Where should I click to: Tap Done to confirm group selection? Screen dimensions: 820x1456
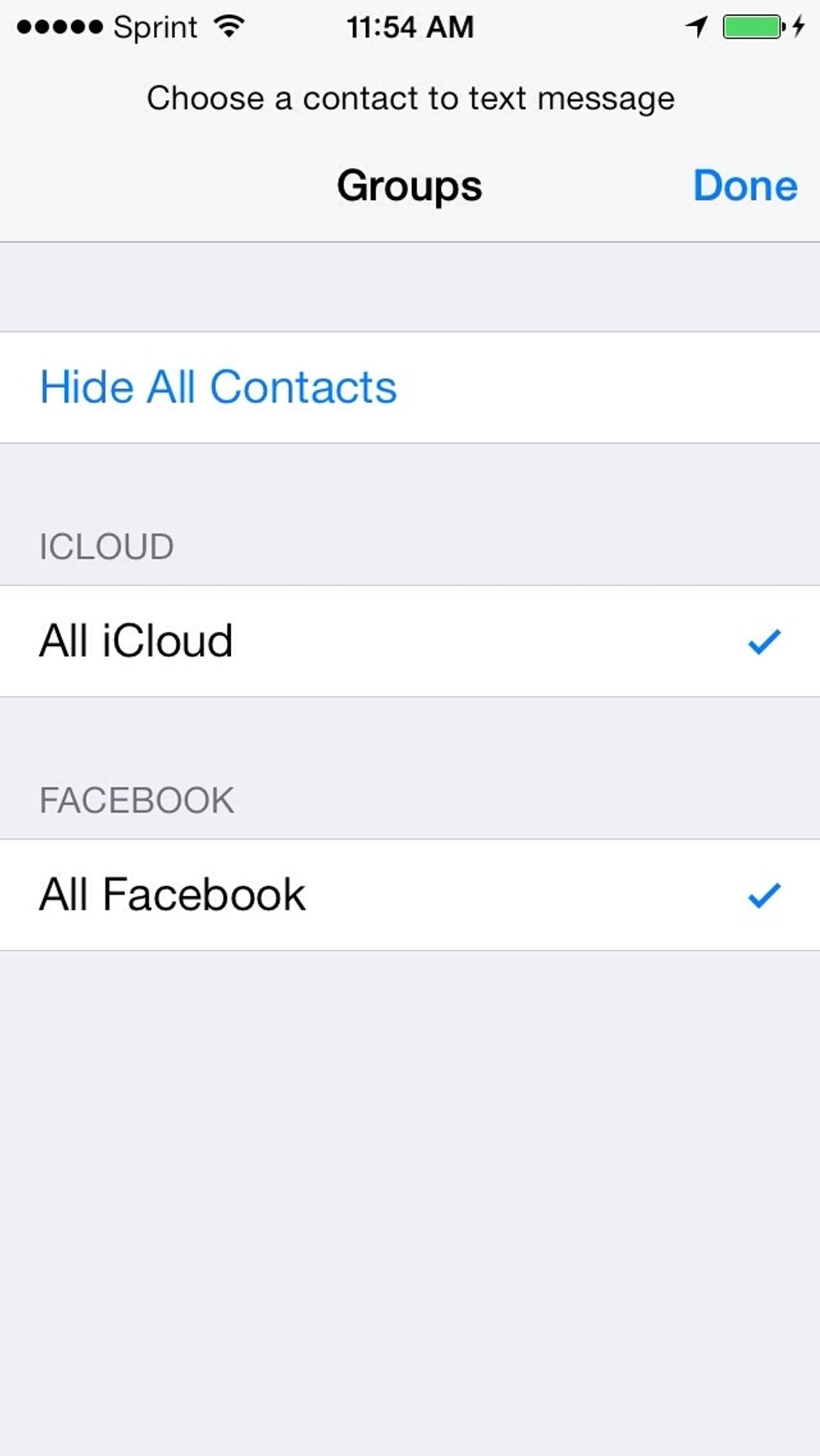point(745,186)
